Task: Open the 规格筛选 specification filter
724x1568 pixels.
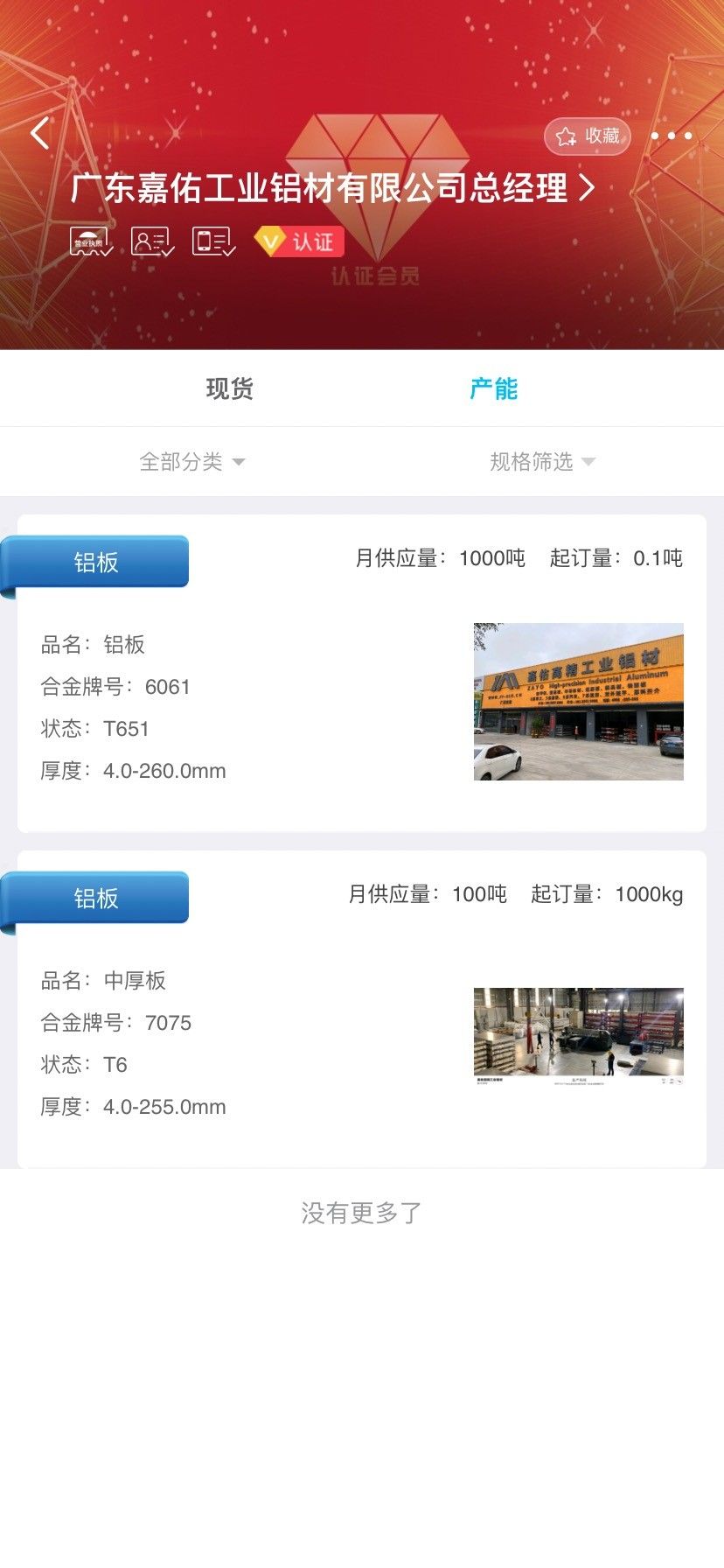Action: [x=542, y=461]
